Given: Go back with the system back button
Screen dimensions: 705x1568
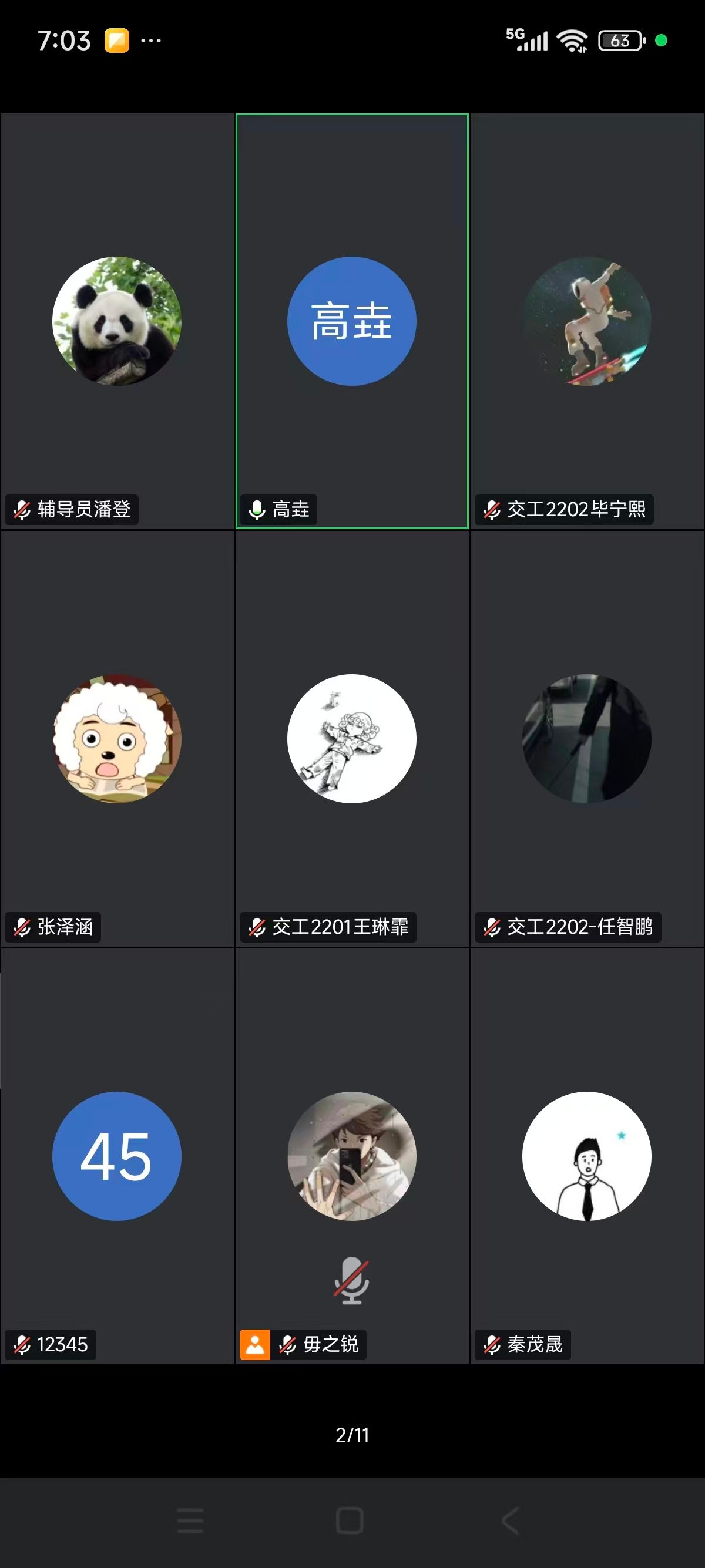Looking at the screenshot, I should click(x=510, y=1520).
